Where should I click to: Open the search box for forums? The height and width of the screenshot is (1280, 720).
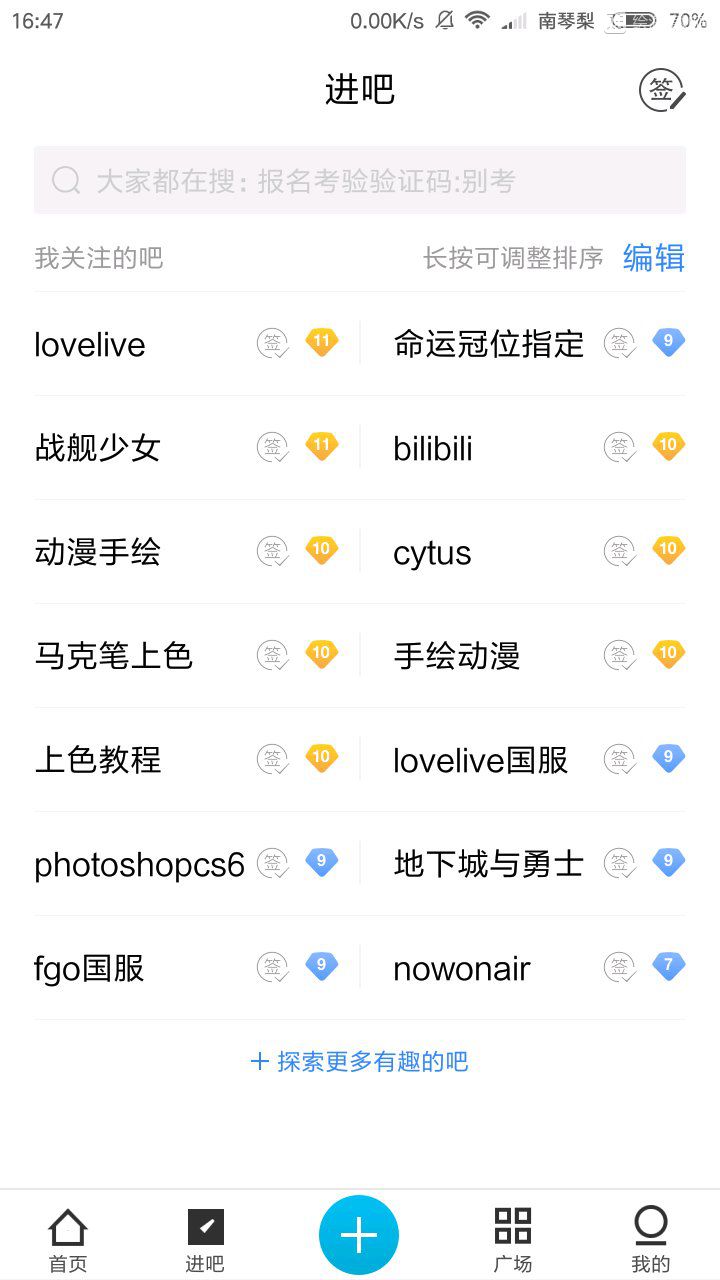pyautogui.click(x=360, y=180)
